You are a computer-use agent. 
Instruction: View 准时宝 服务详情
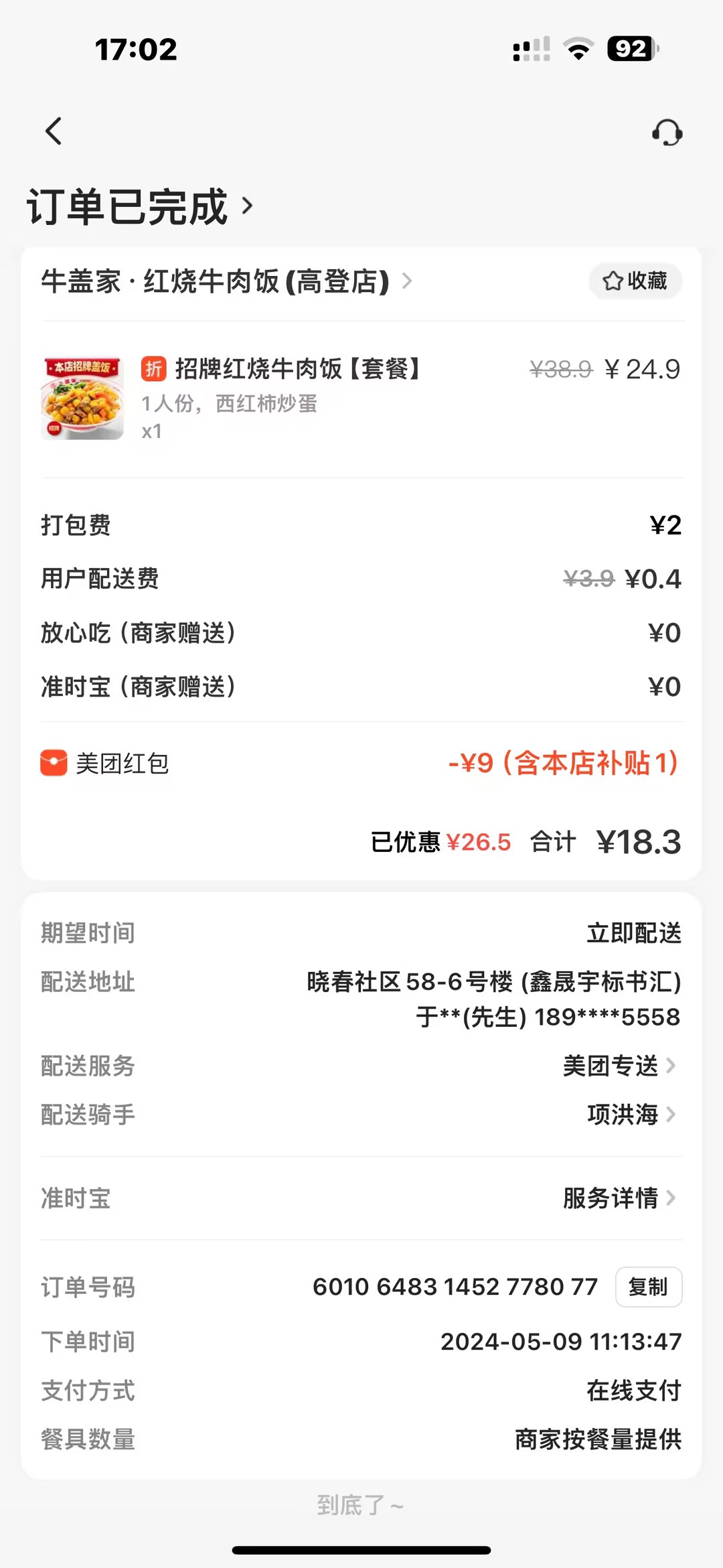click(619, 1198)
